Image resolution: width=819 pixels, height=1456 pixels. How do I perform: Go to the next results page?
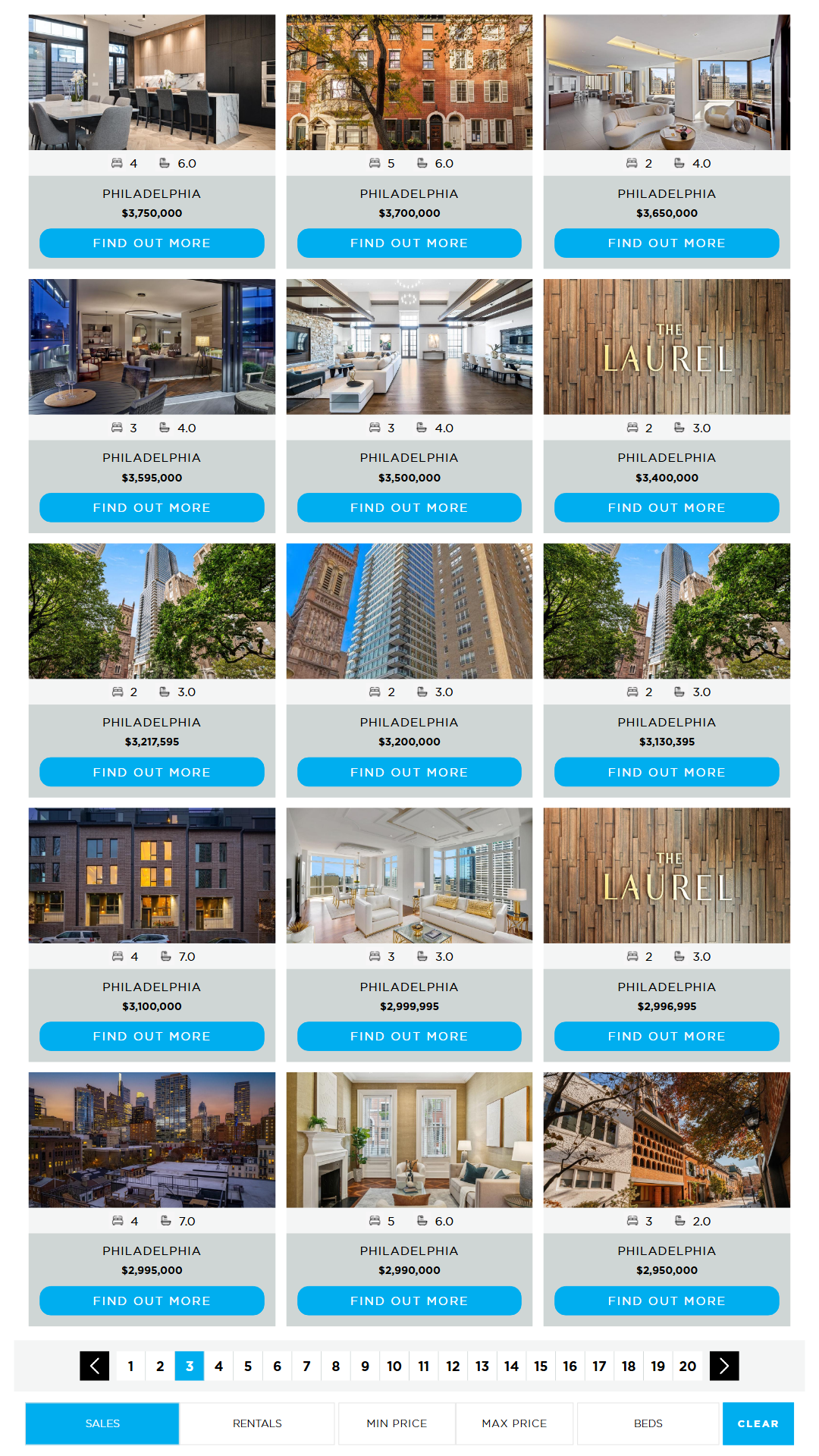[x=723, y=1366]
